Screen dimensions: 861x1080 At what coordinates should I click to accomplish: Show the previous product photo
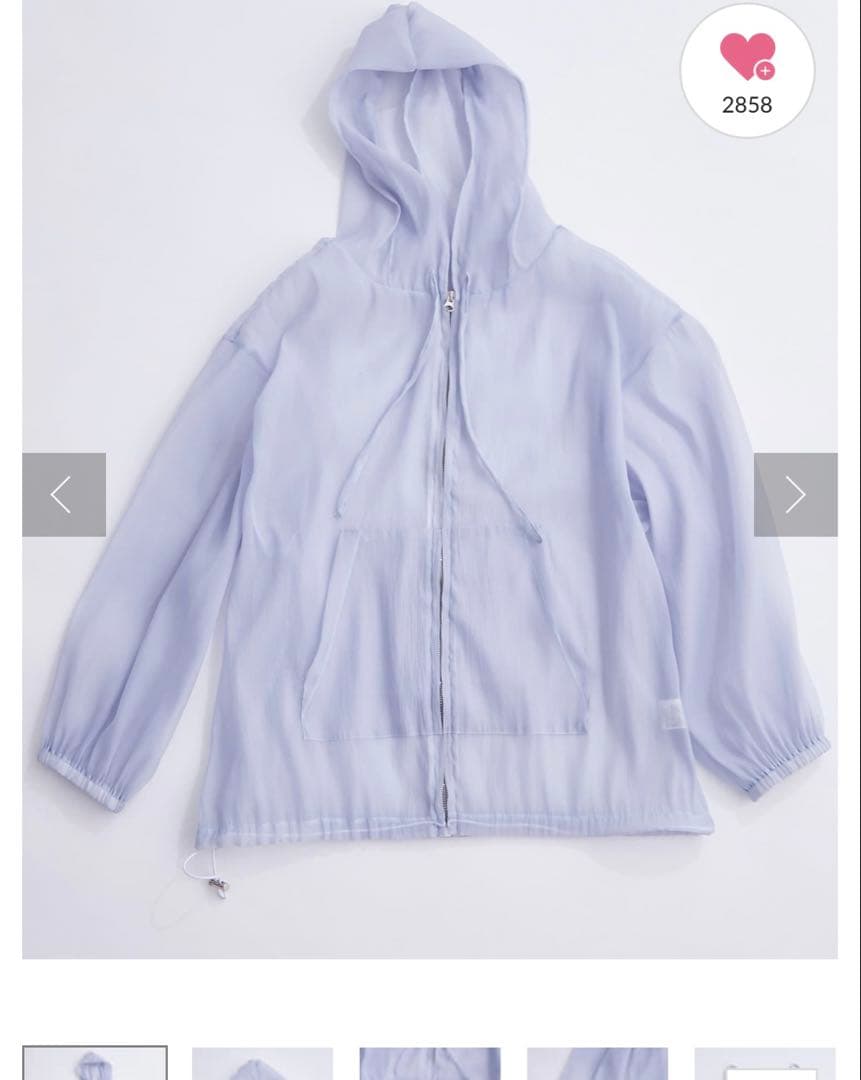(x=64, y=495)
